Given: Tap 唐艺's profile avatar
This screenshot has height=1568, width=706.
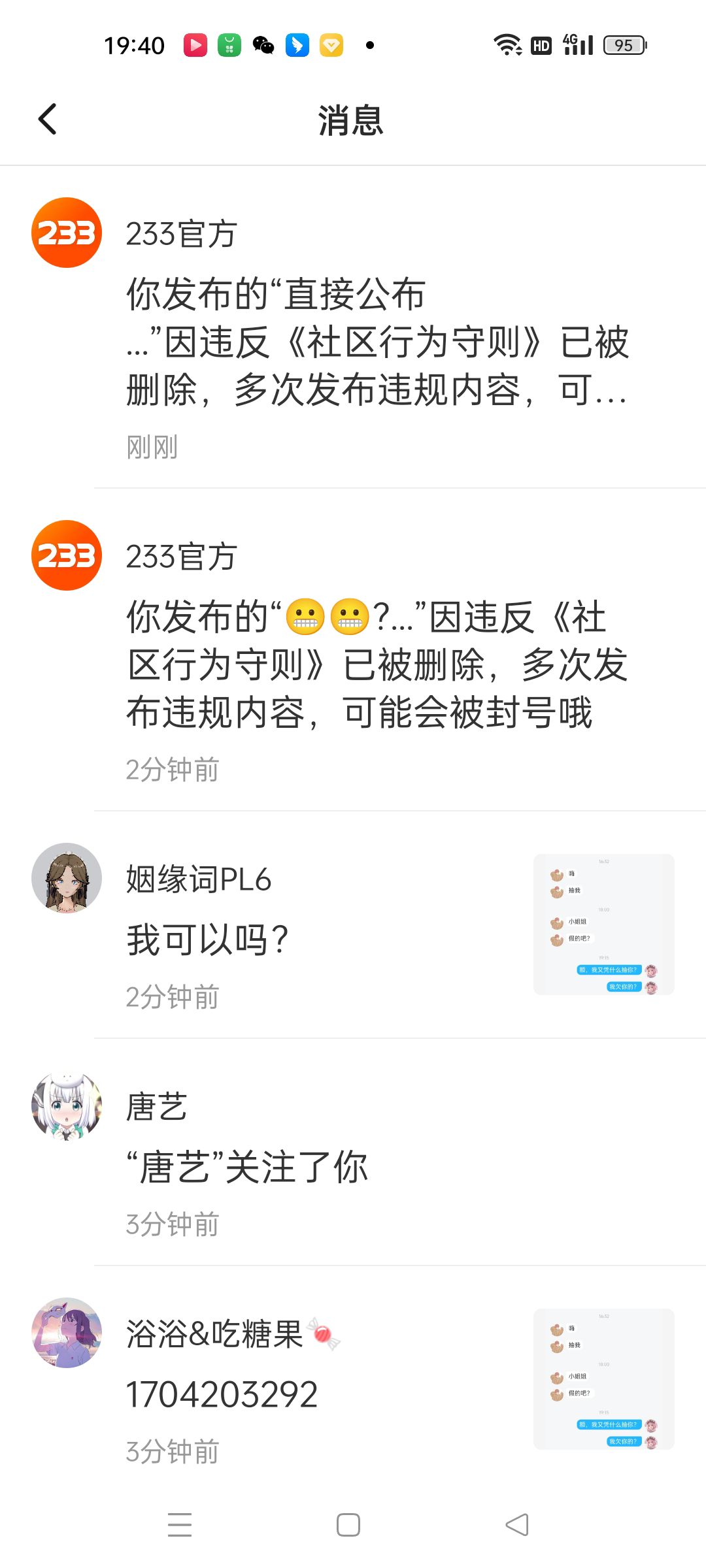Looking at the screenshot, I should (67, 1105).
